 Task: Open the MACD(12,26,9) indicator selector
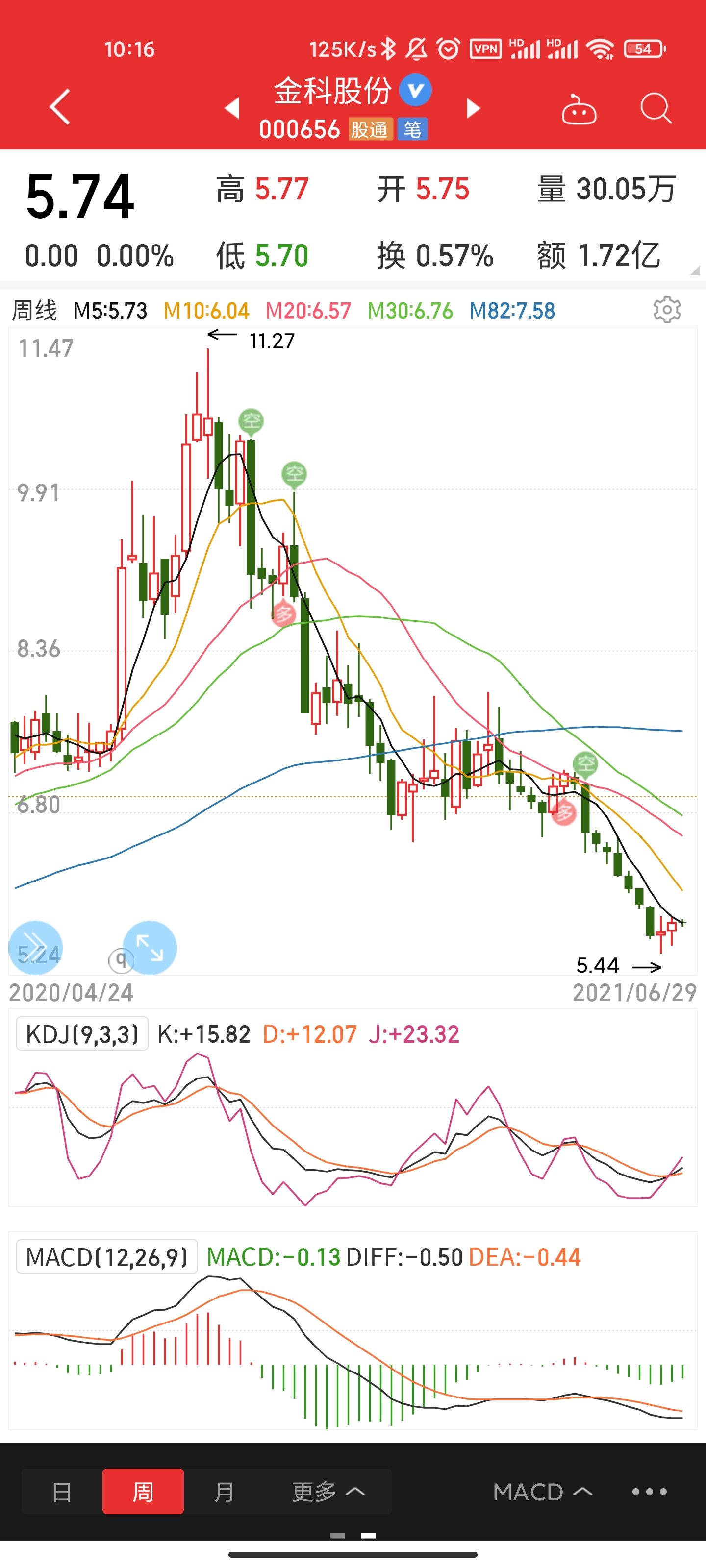click(x=106, y=1257)
